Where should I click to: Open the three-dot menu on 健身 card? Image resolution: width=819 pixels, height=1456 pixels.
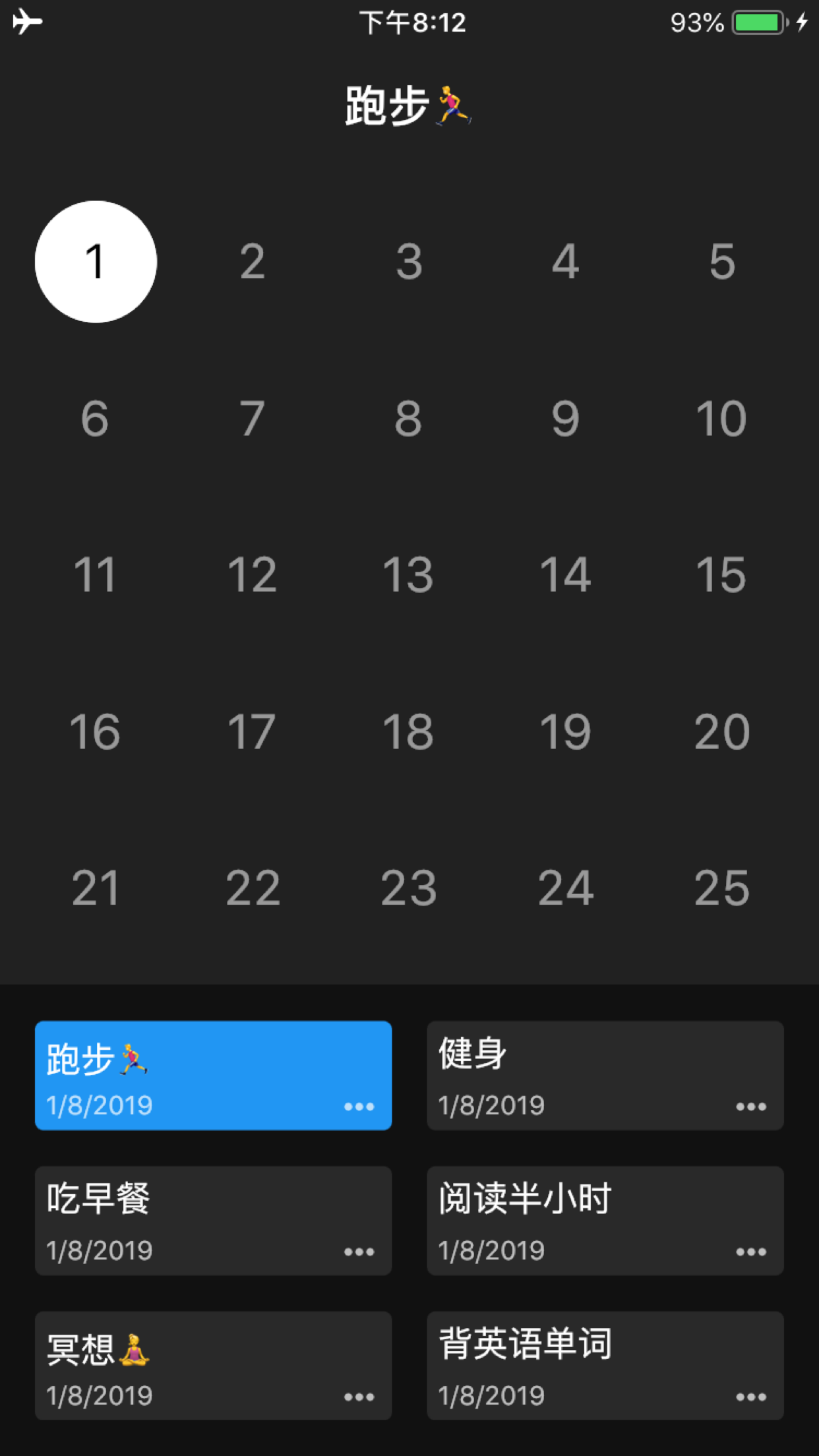[751, 1107]
